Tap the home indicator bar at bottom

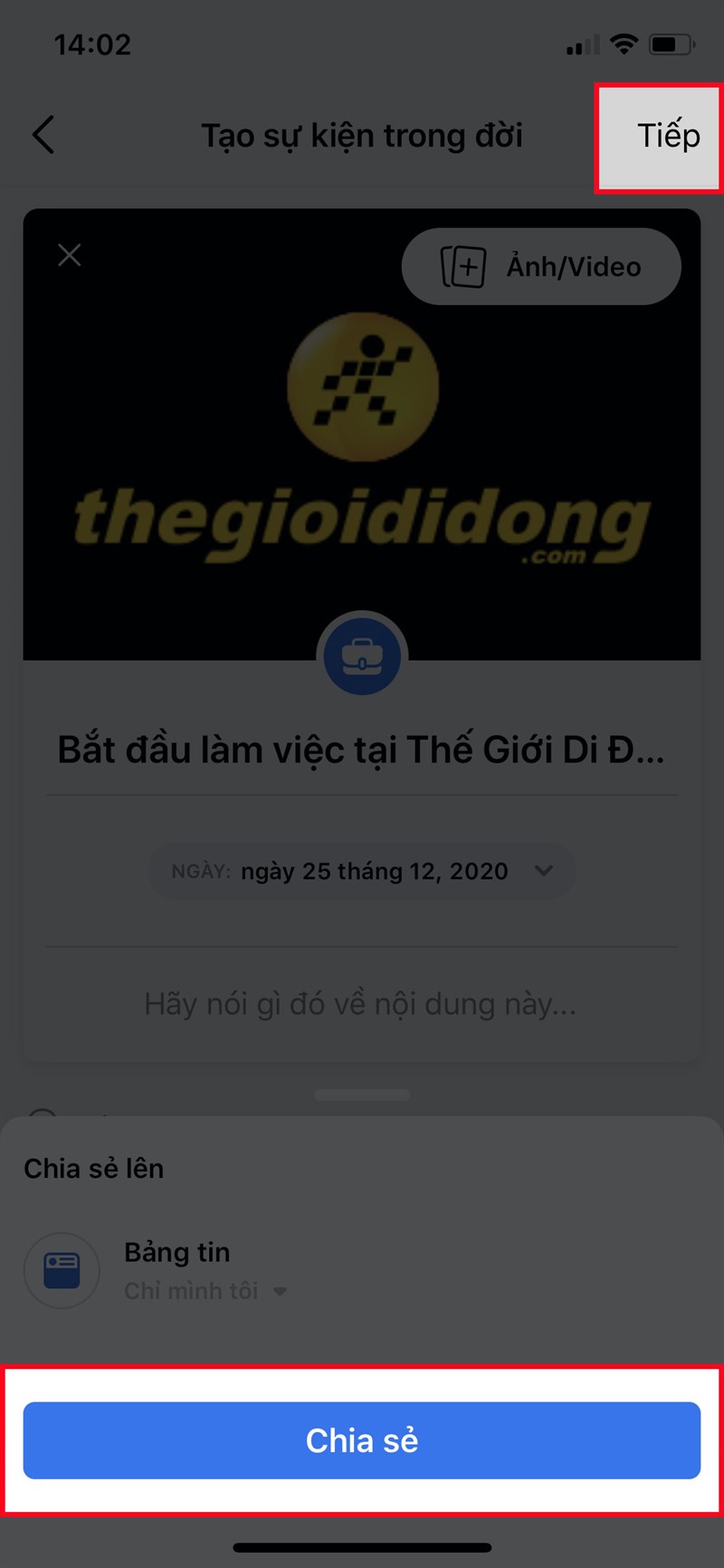coord(362,1546)
